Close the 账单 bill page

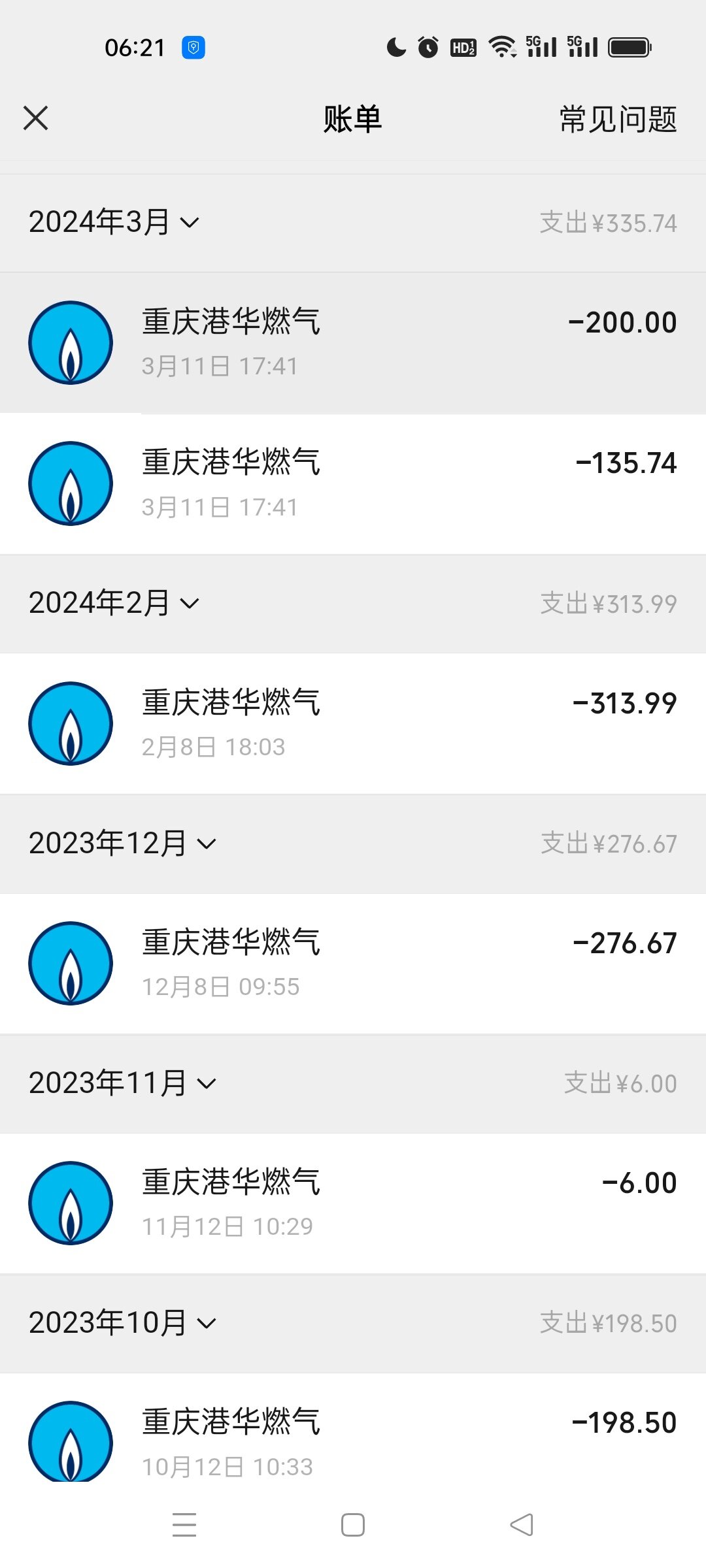pyautogui.click(x=35, y=118)
